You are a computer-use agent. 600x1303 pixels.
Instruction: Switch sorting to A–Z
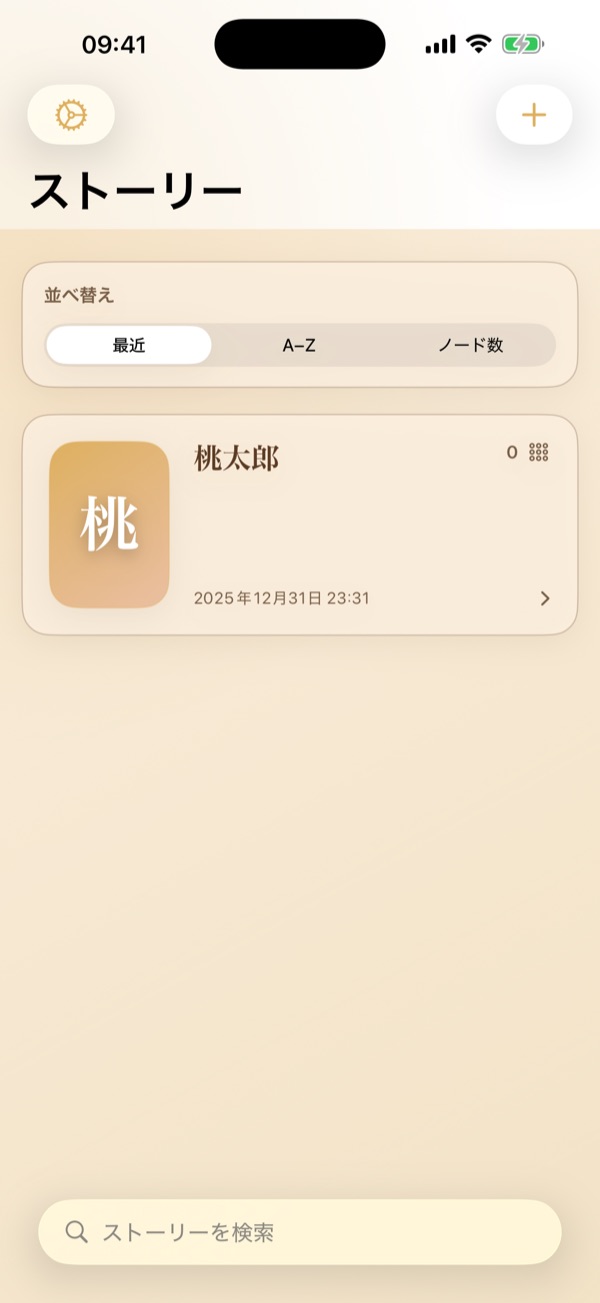pyautogui.click(x=299, y=346)
